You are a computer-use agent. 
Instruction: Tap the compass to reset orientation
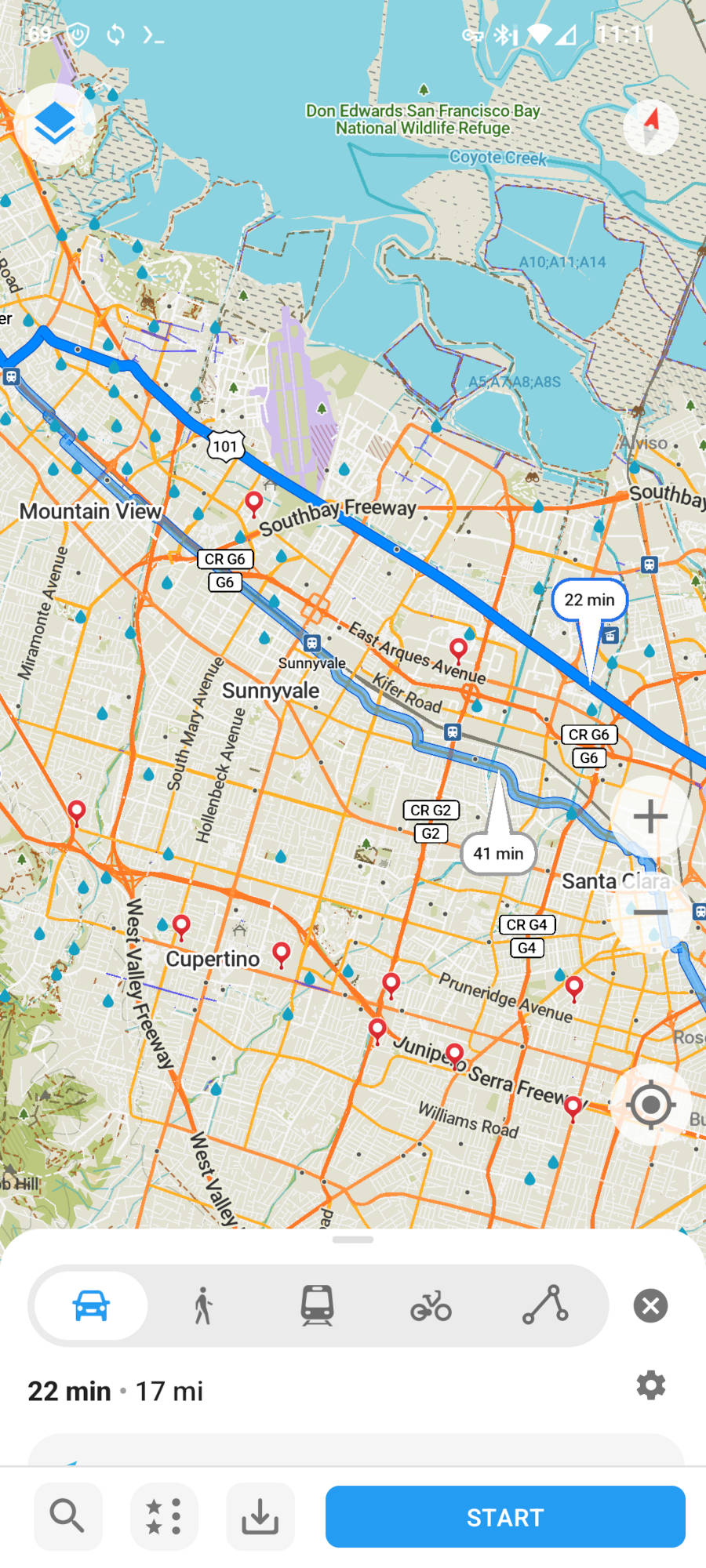coord(650,127)
